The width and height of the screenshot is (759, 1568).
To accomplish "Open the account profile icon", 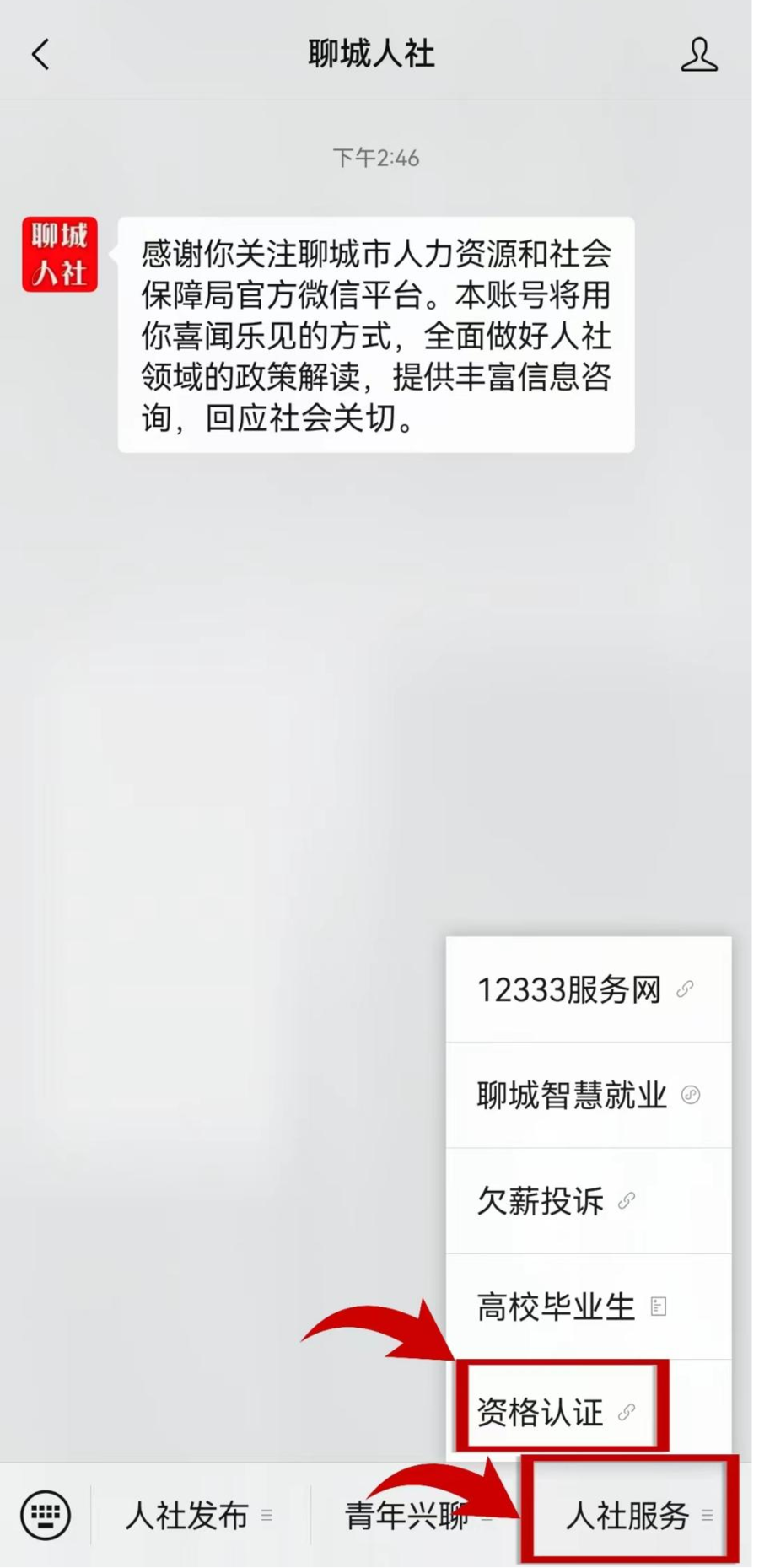I will click(698, 55).
